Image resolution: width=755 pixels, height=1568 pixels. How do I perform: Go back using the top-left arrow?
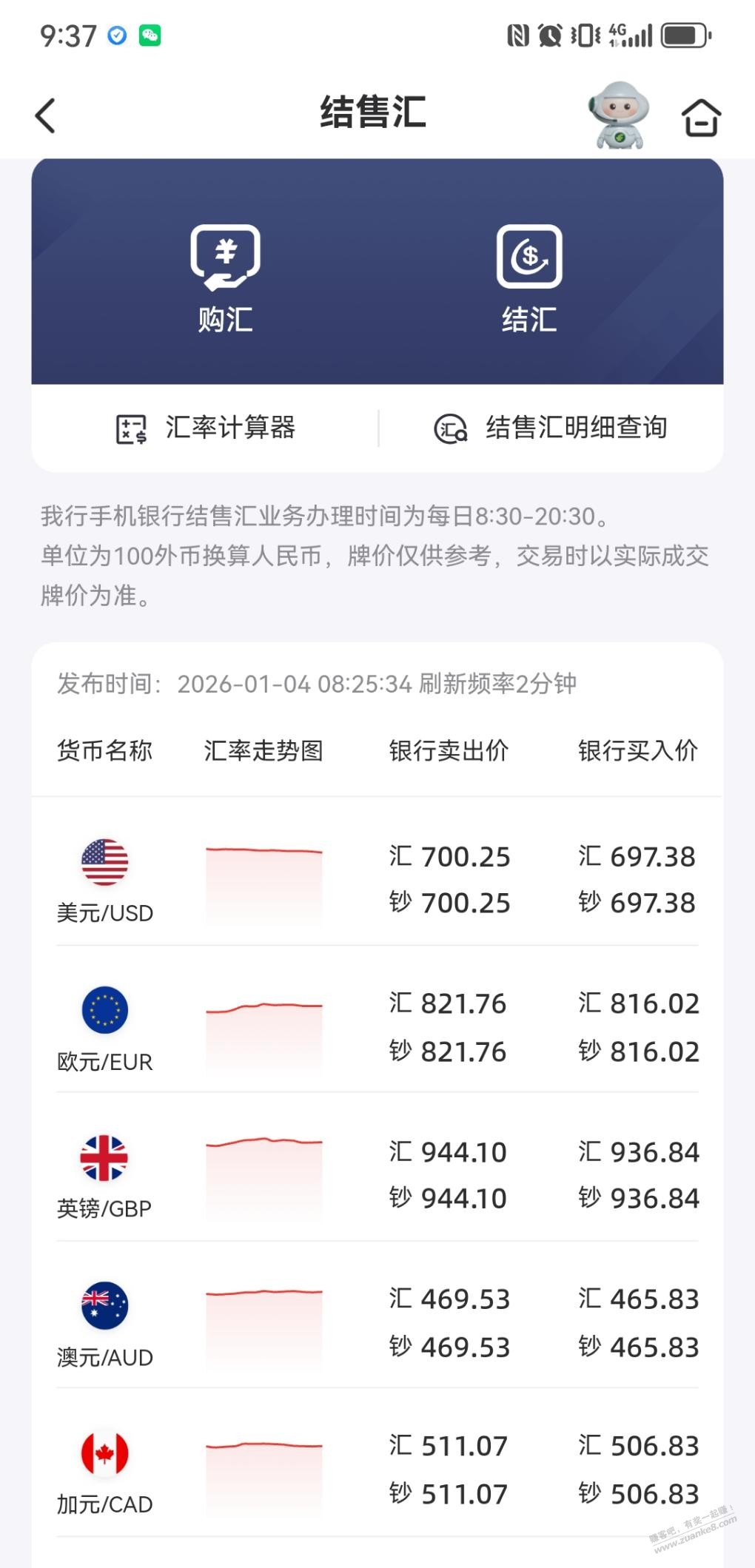point(46,116)
